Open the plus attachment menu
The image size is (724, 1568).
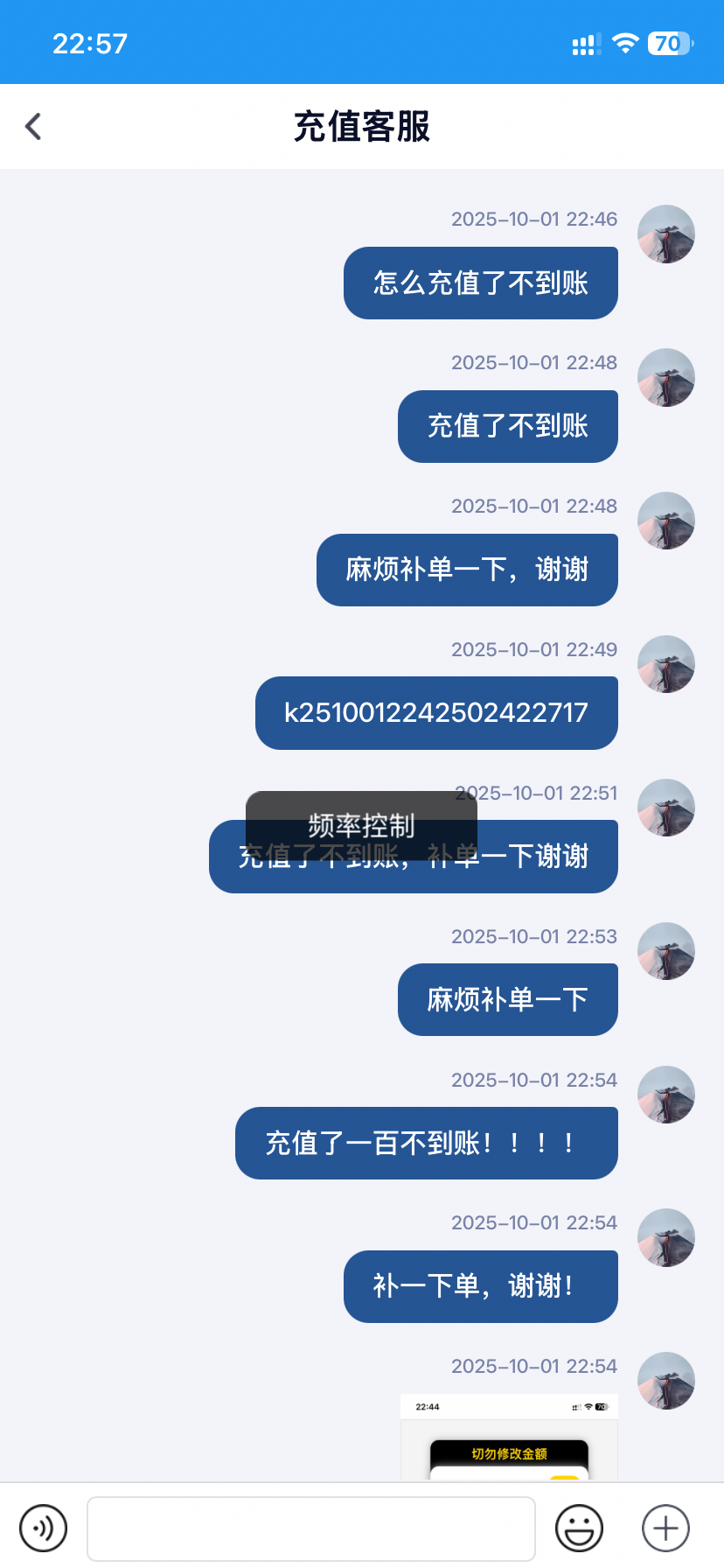coord(665,1529)
